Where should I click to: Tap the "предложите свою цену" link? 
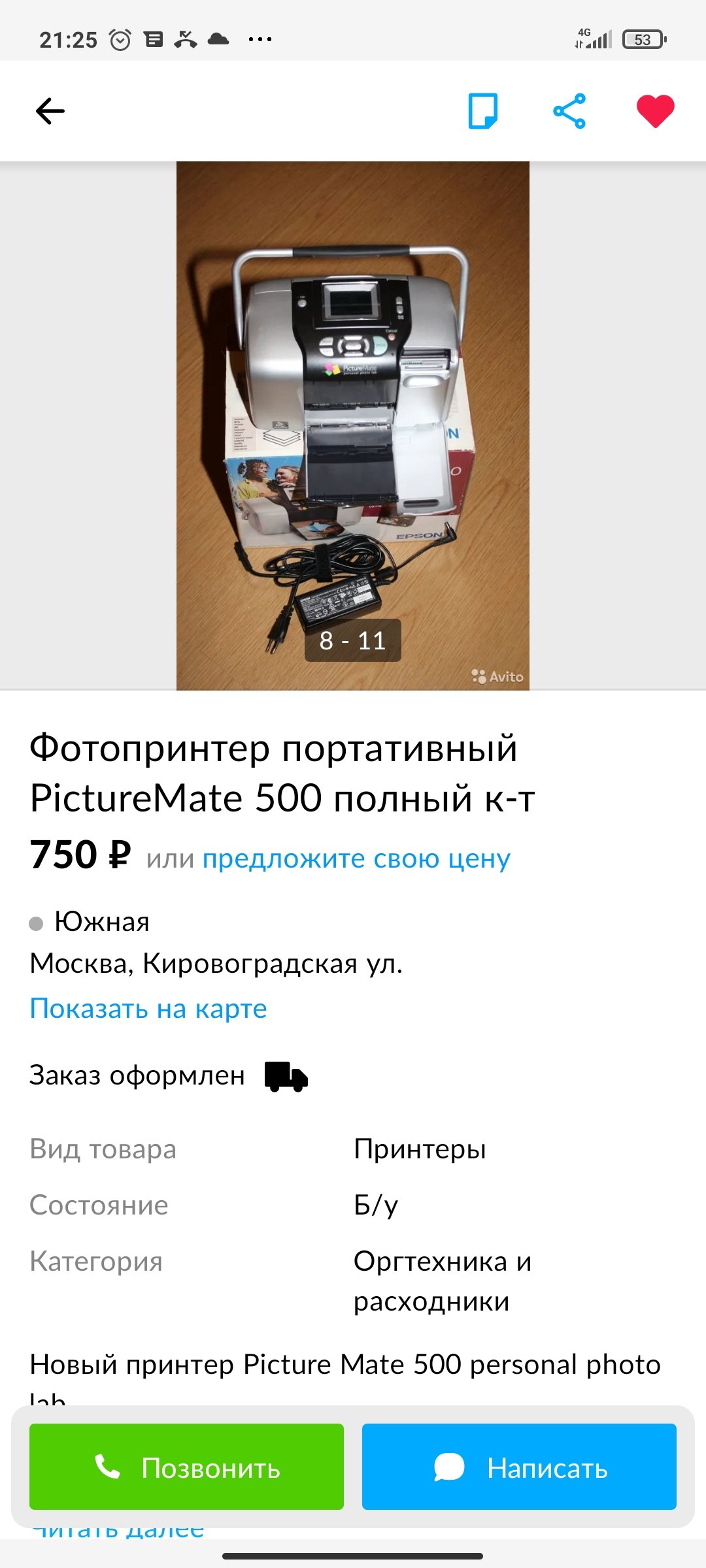356,858
